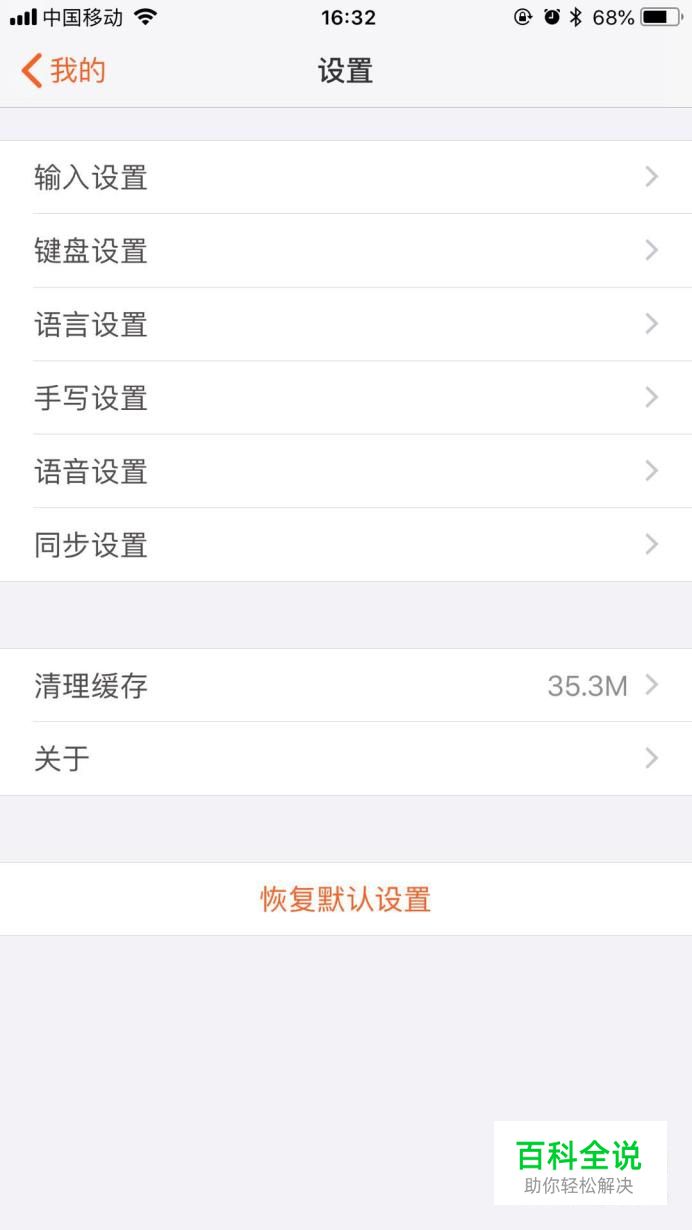Tap 清理缓存 to clear 35.3M cache
Screen dimensions: 692x1230
coord(346,685)
